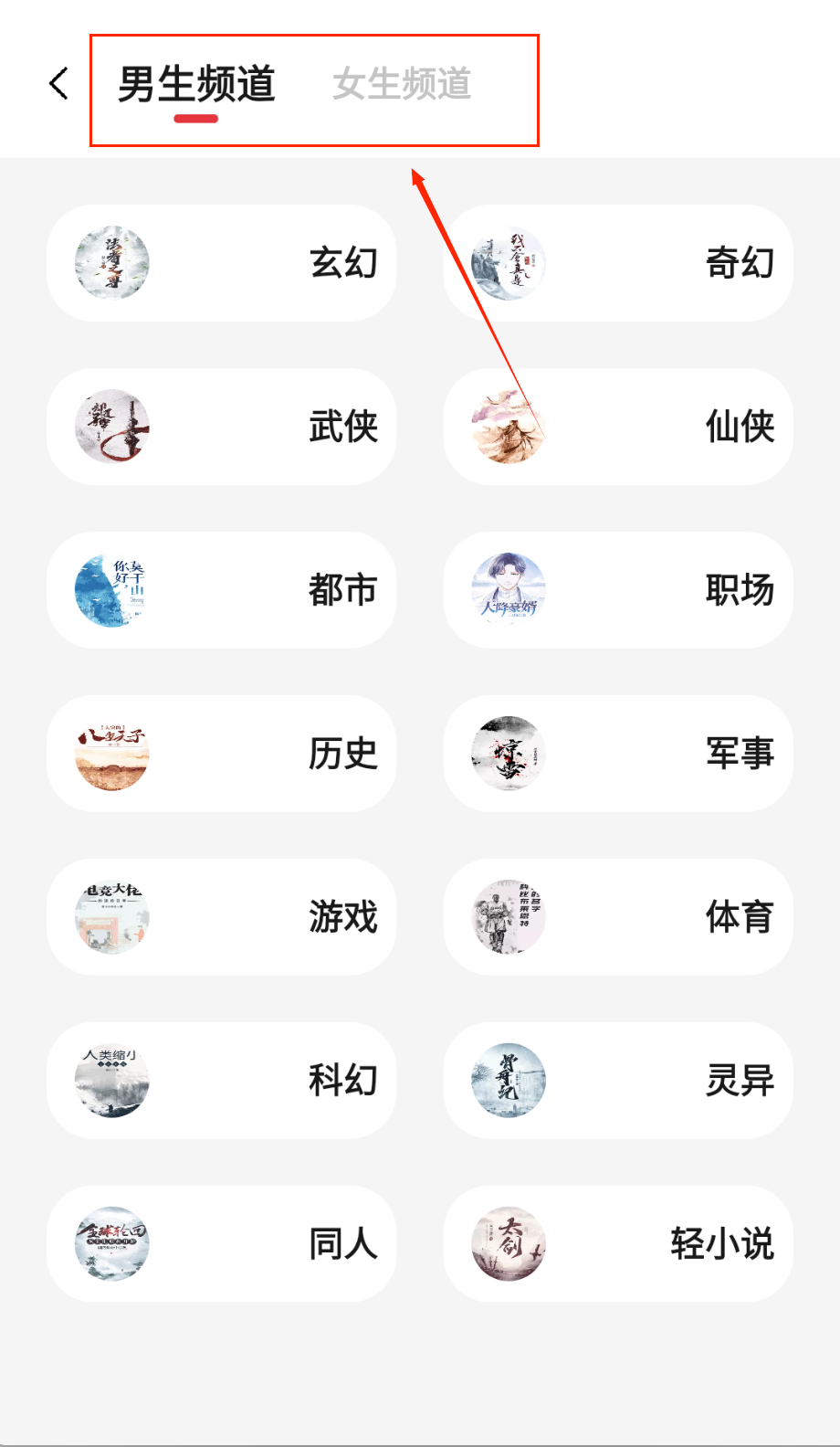Viewport: 840px width, 1447px height.
Task: Tap the 灵异 category card
Action: pyautogui.click(x=618, y=1081)
